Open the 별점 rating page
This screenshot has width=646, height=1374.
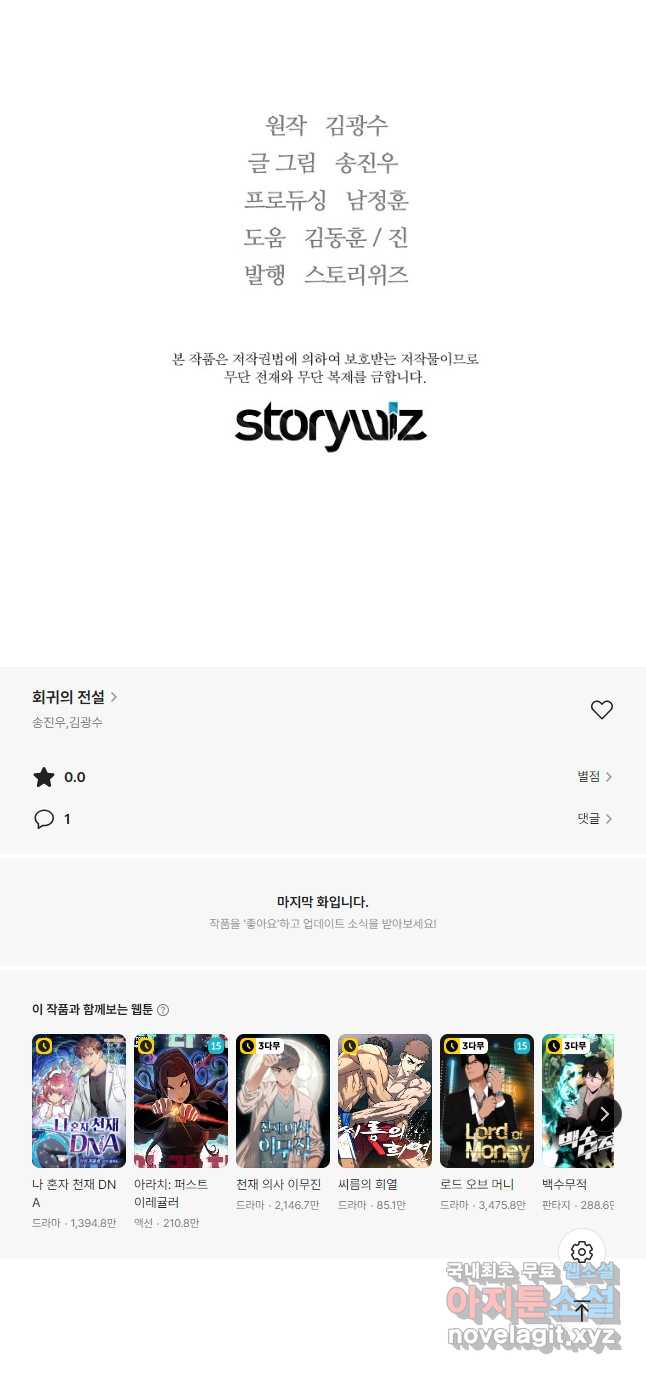click(x=594, y=777)
